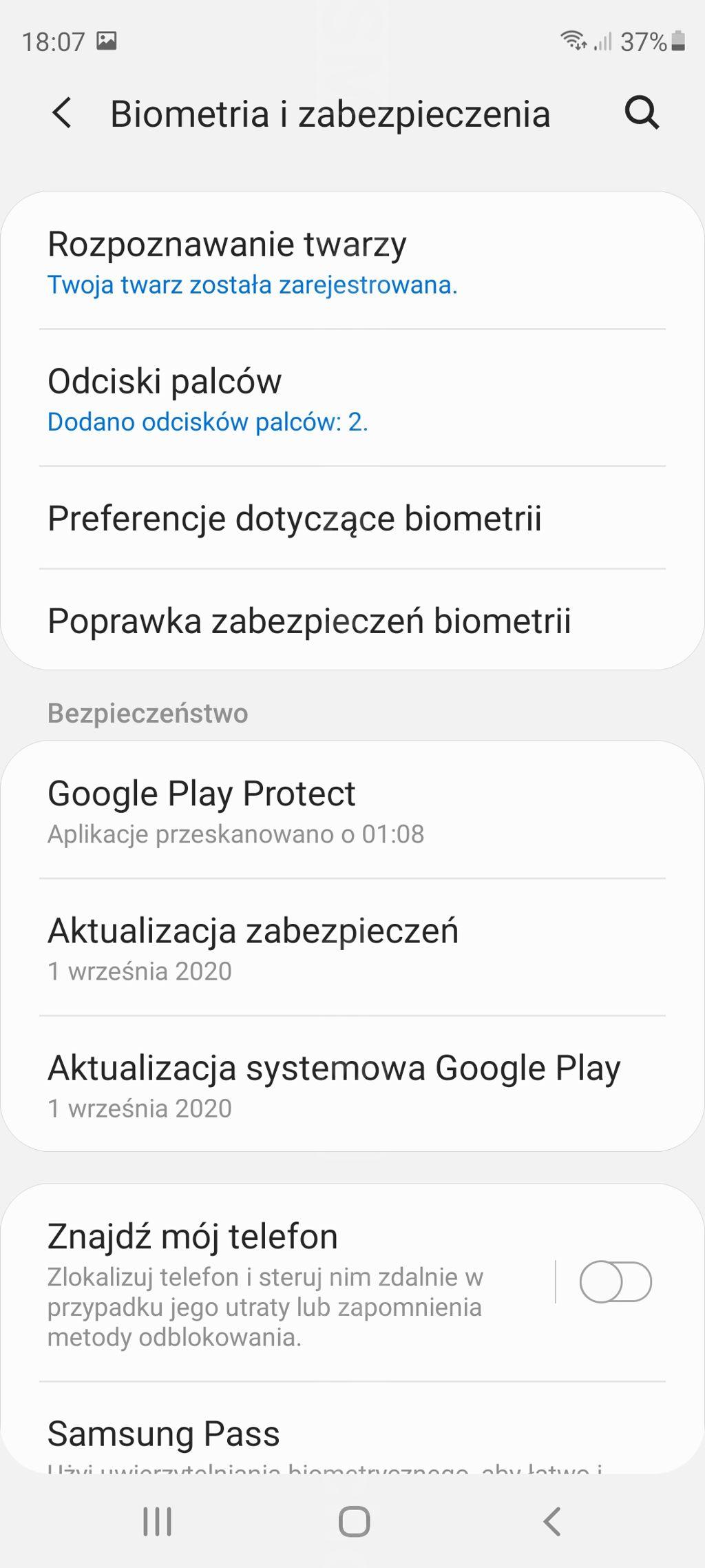
Task: Enable the Znajdź mój telefon switch
Action: tap(615, 1282)
